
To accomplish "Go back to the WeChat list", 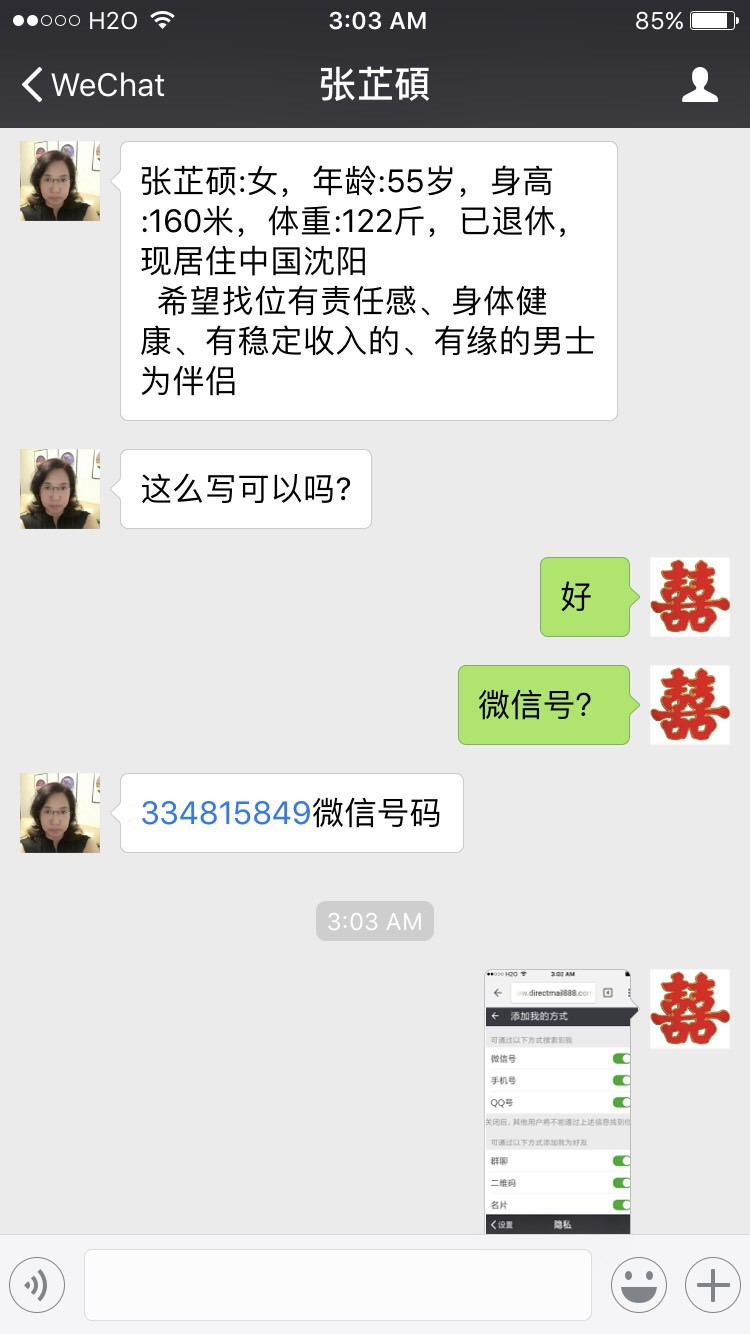I will point(92,85).
